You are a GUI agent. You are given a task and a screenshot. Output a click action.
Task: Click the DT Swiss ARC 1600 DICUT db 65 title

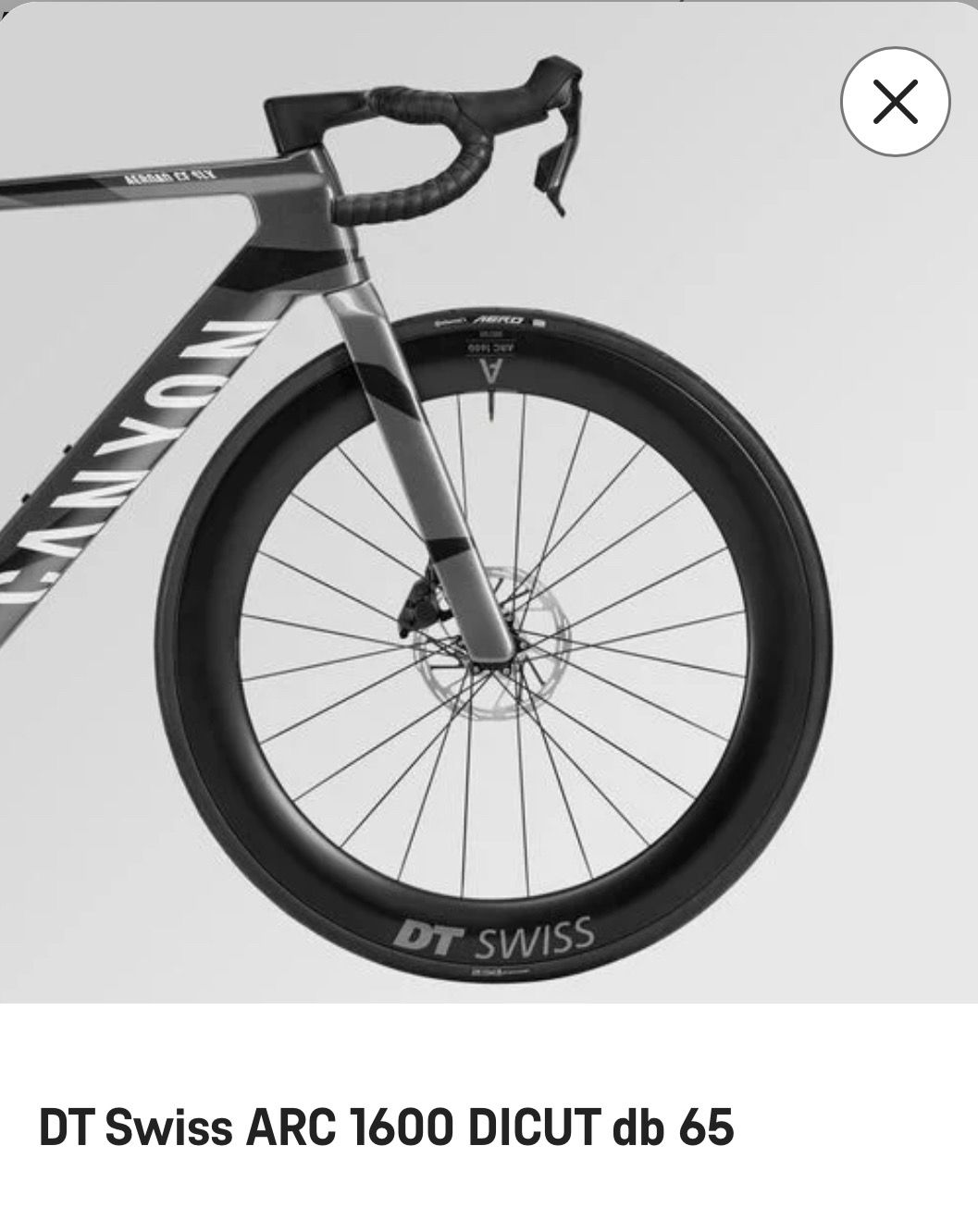tap(385, 1125)
